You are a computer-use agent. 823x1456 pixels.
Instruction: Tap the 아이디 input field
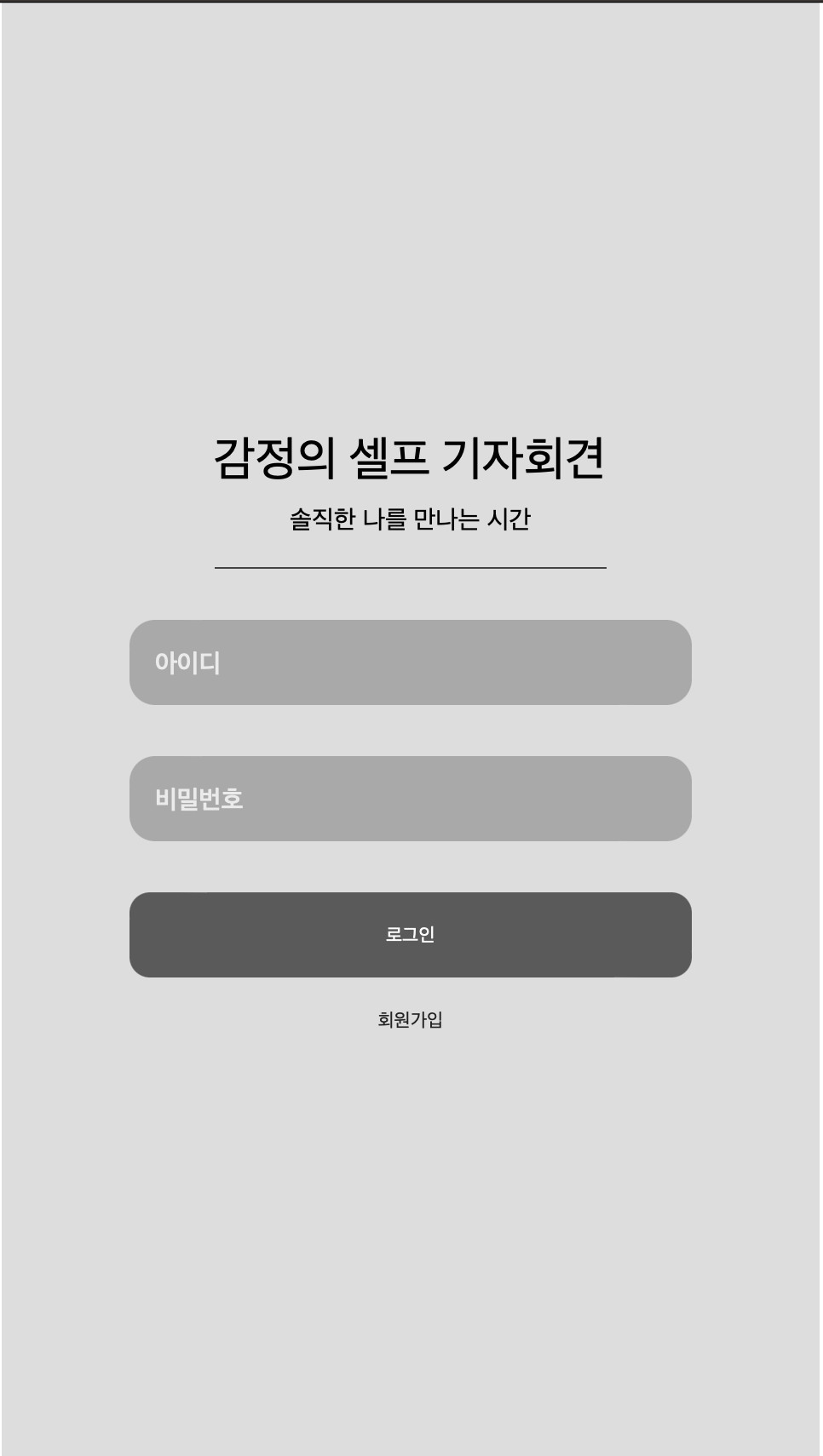point(410,662)
